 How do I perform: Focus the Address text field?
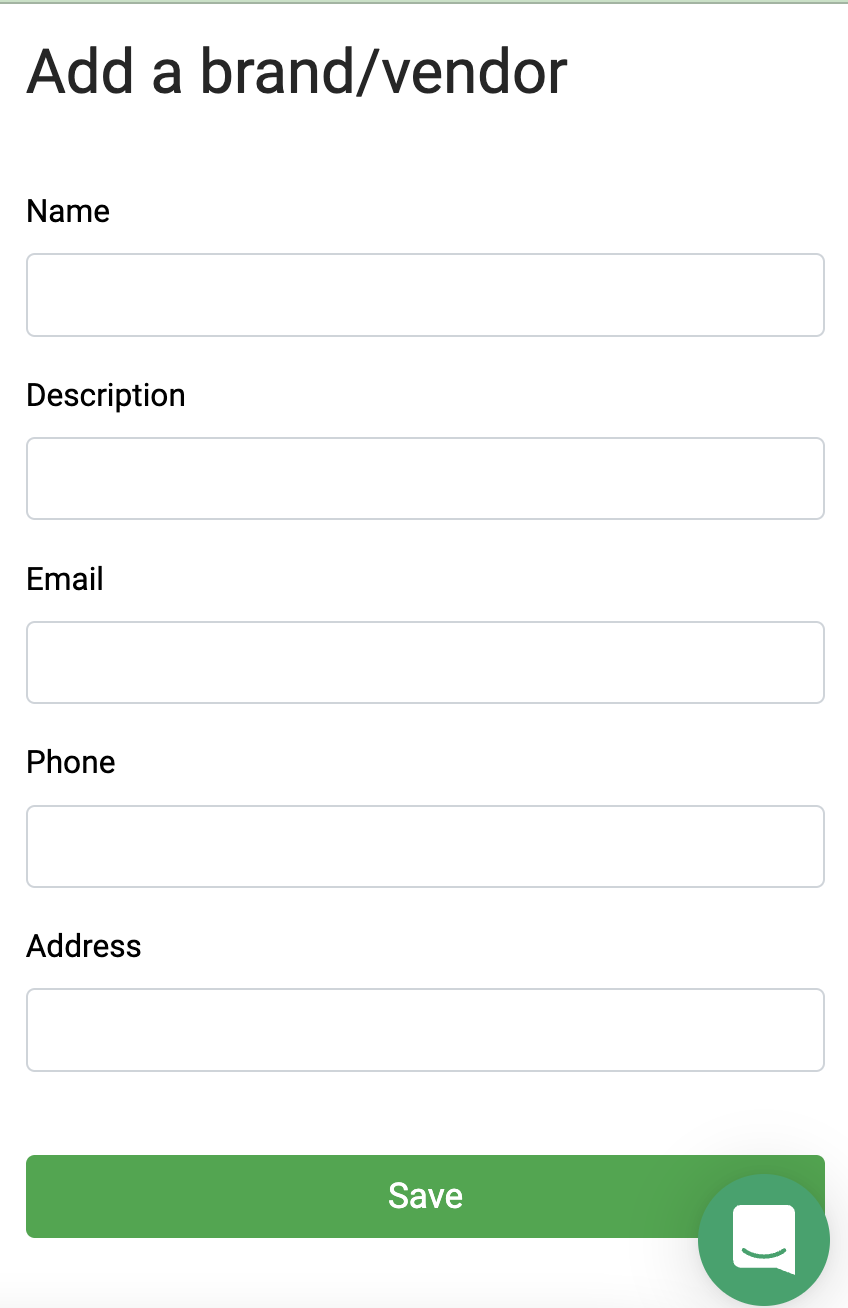(425, 1030)
